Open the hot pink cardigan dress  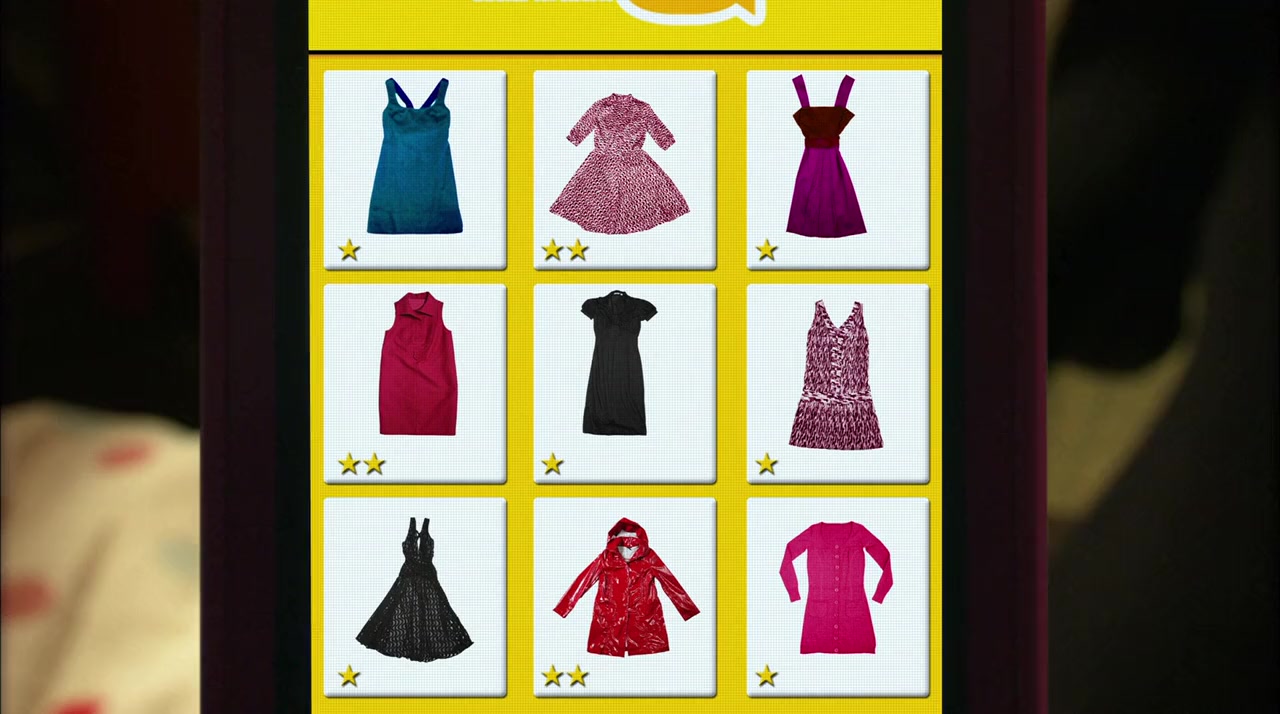(x=837, y=595)
